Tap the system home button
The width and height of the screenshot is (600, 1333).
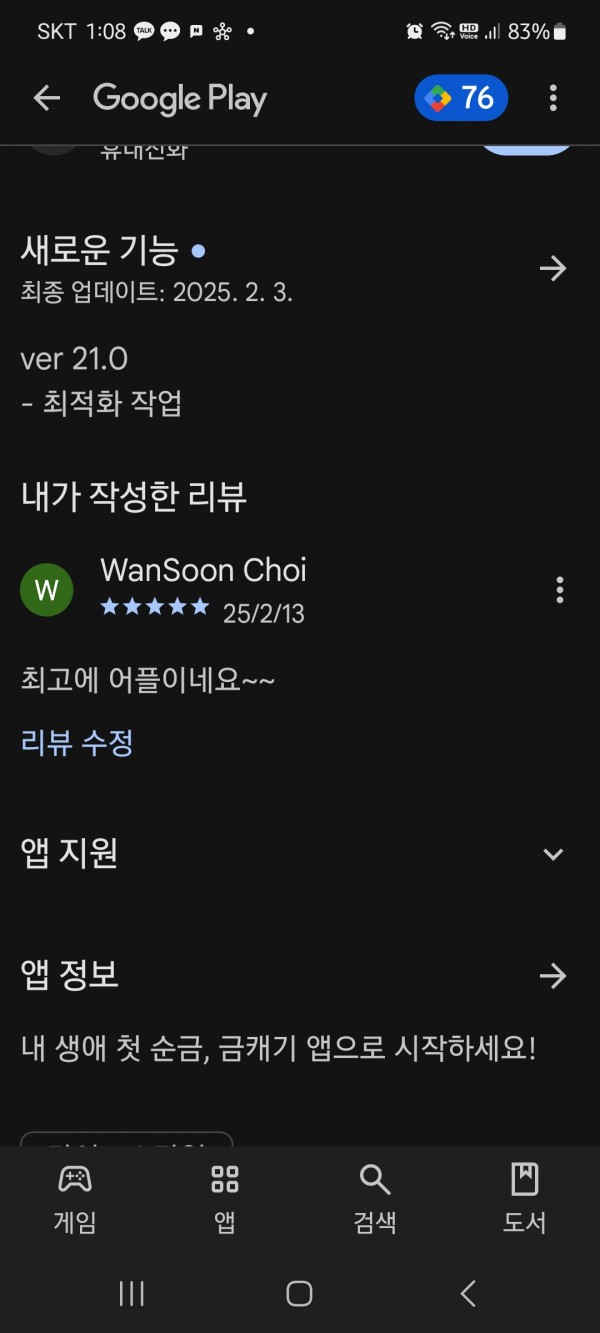(x=299, y=1293)
